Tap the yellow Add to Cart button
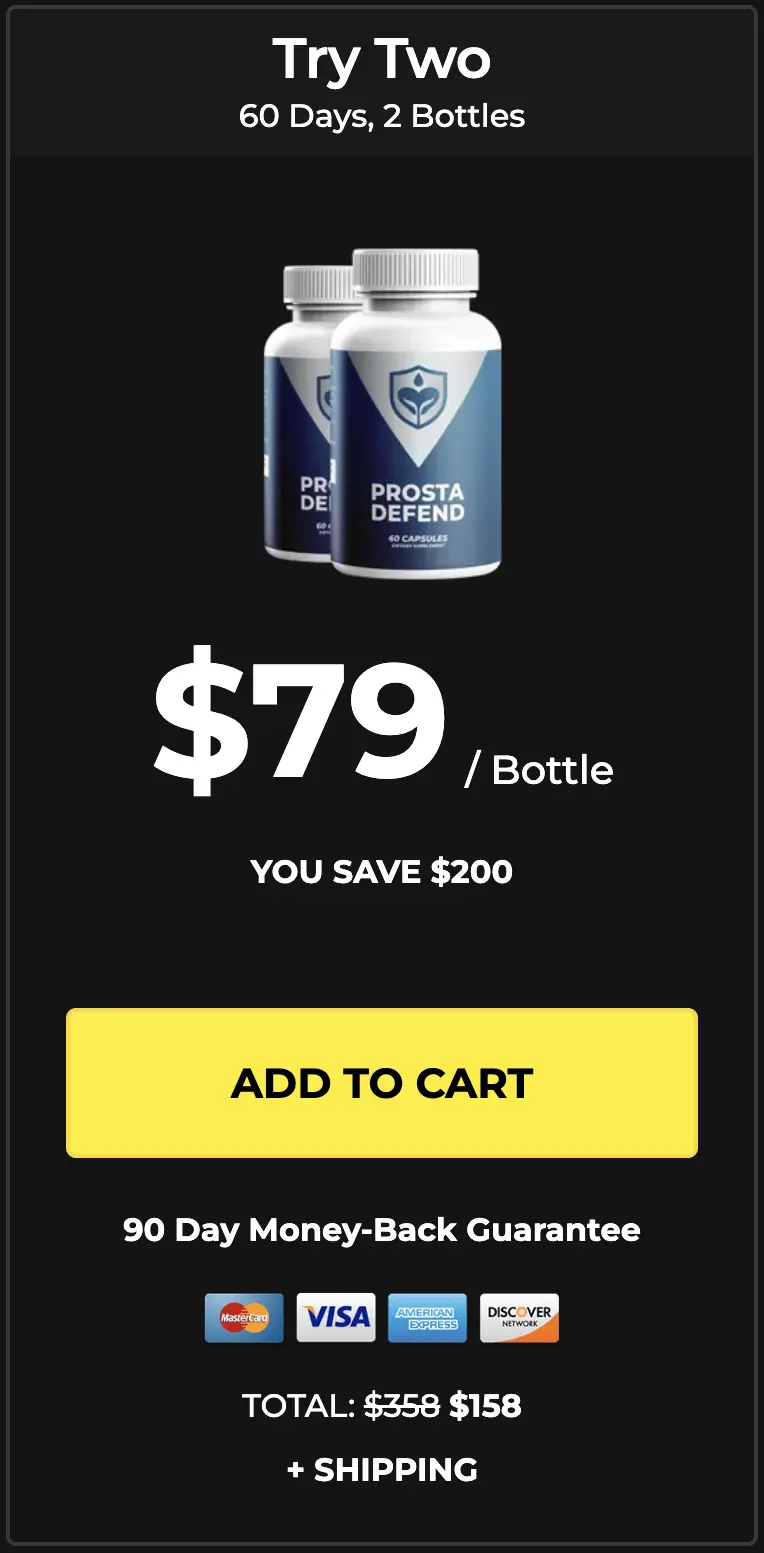The width and height of the screenshot is (764, 1553). click(x=382, y=1083)
